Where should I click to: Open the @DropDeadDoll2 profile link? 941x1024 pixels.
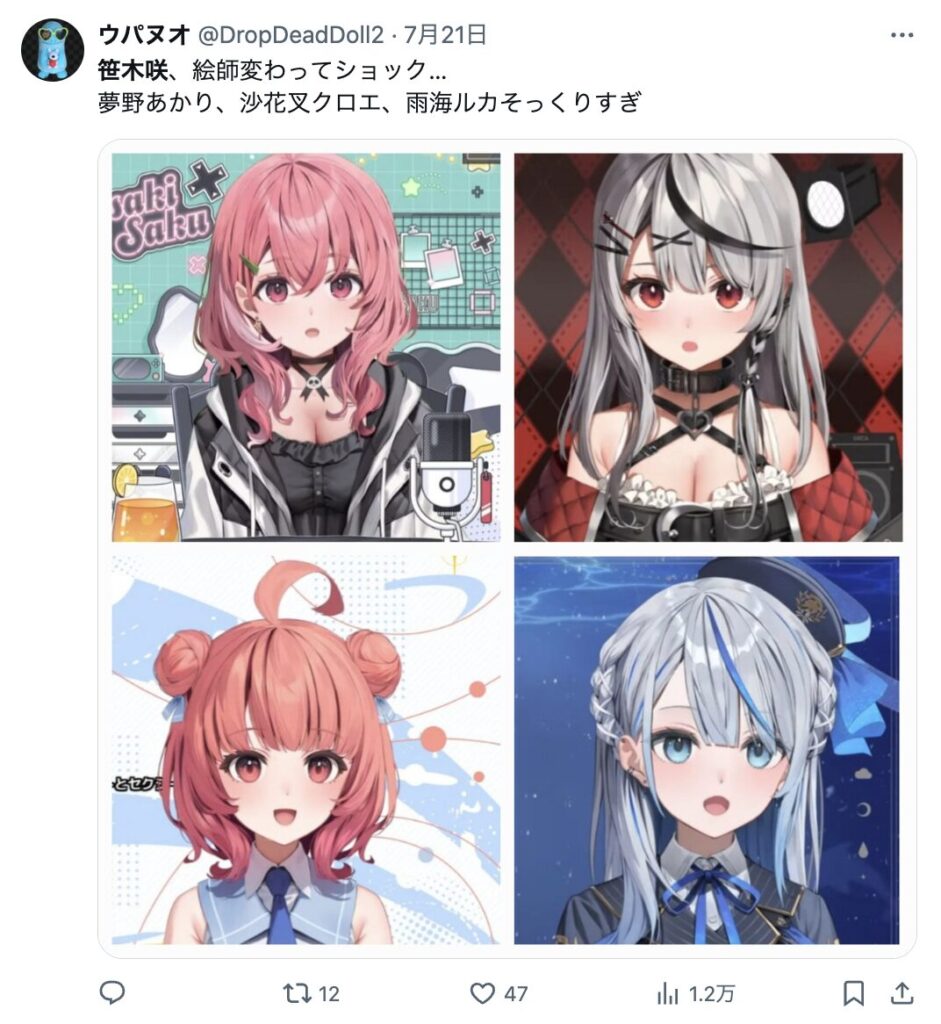click(x=290, y=35)
